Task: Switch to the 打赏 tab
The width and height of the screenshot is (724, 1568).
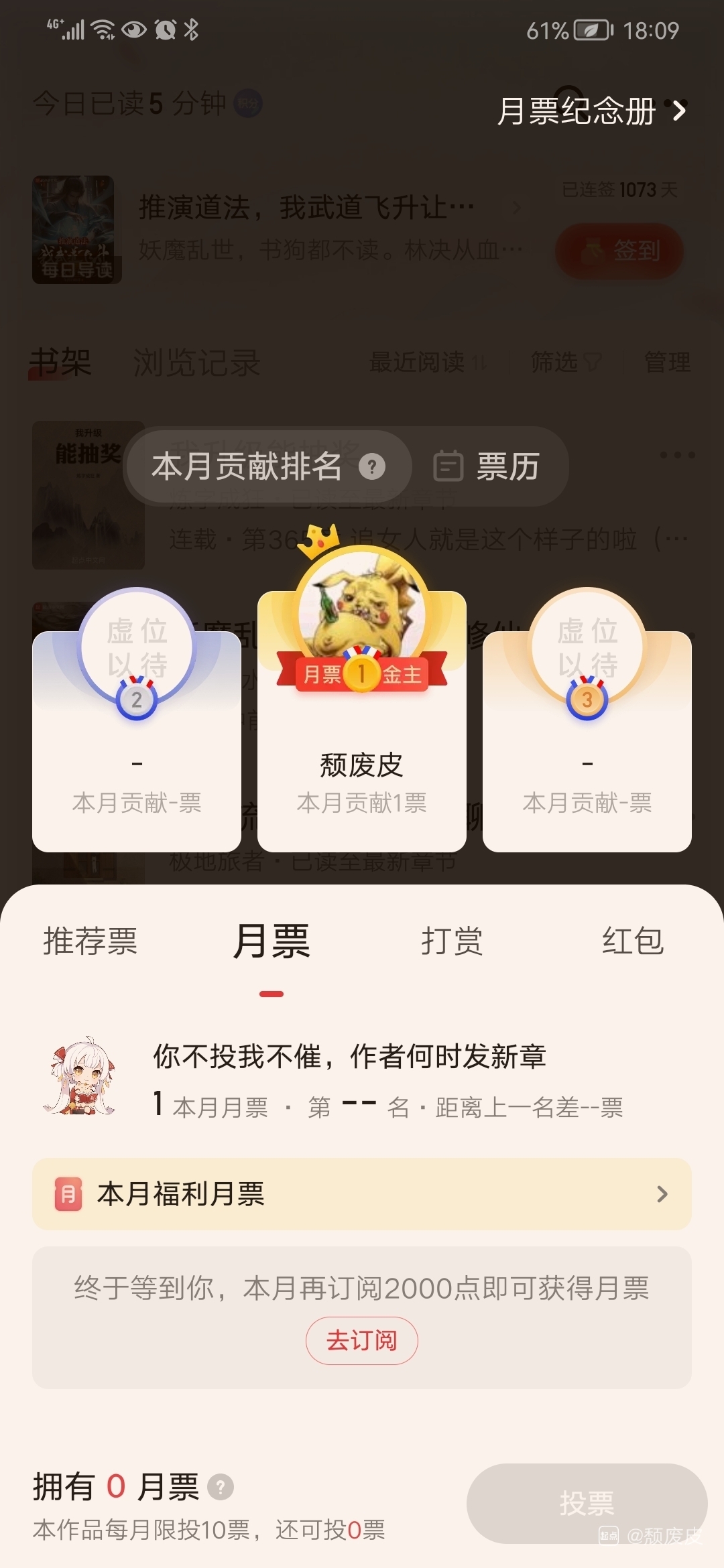Action: [x=452, y=941]
